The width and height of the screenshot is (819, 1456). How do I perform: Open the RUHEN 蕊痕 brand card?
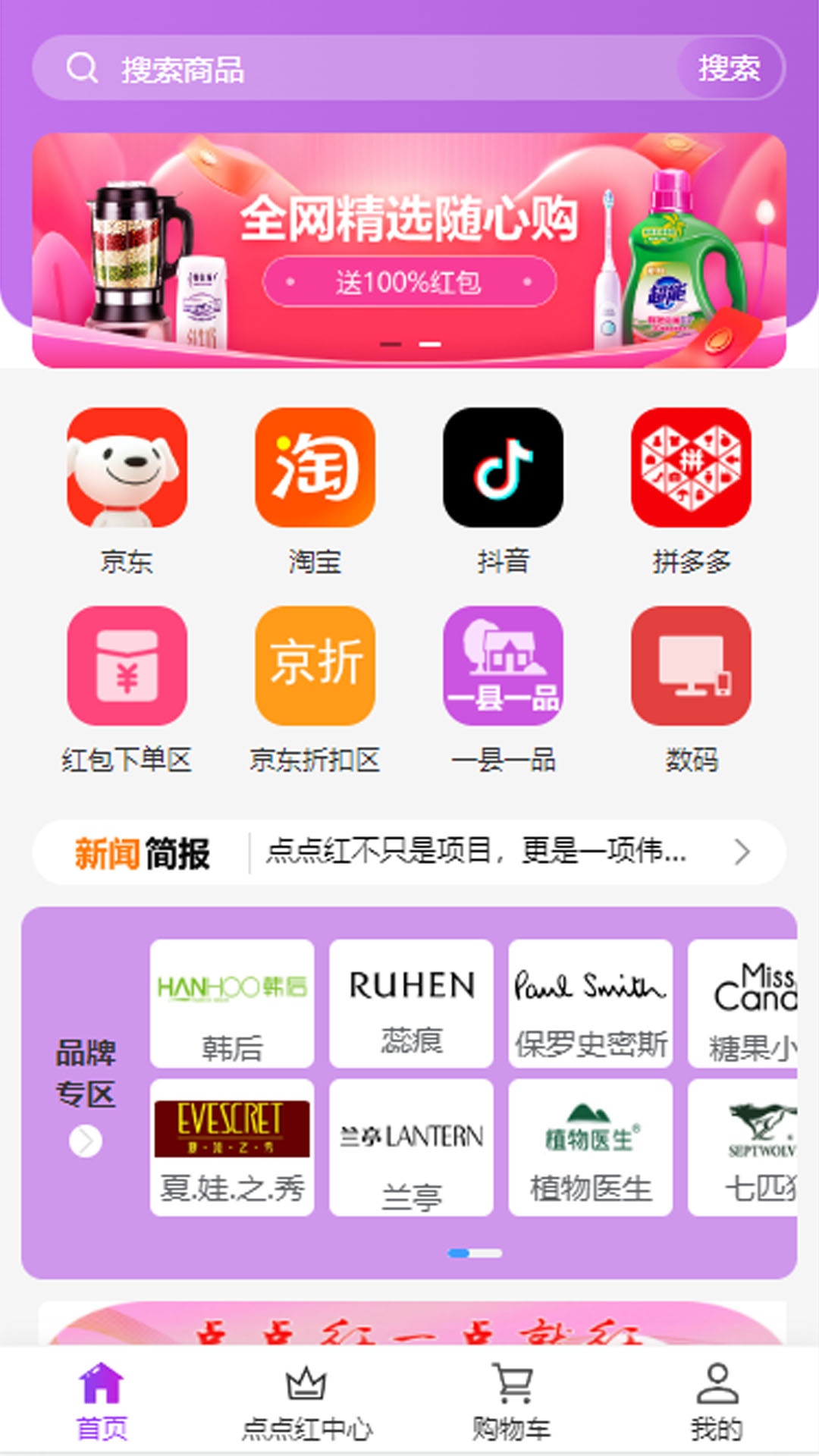coord(411,1003)
